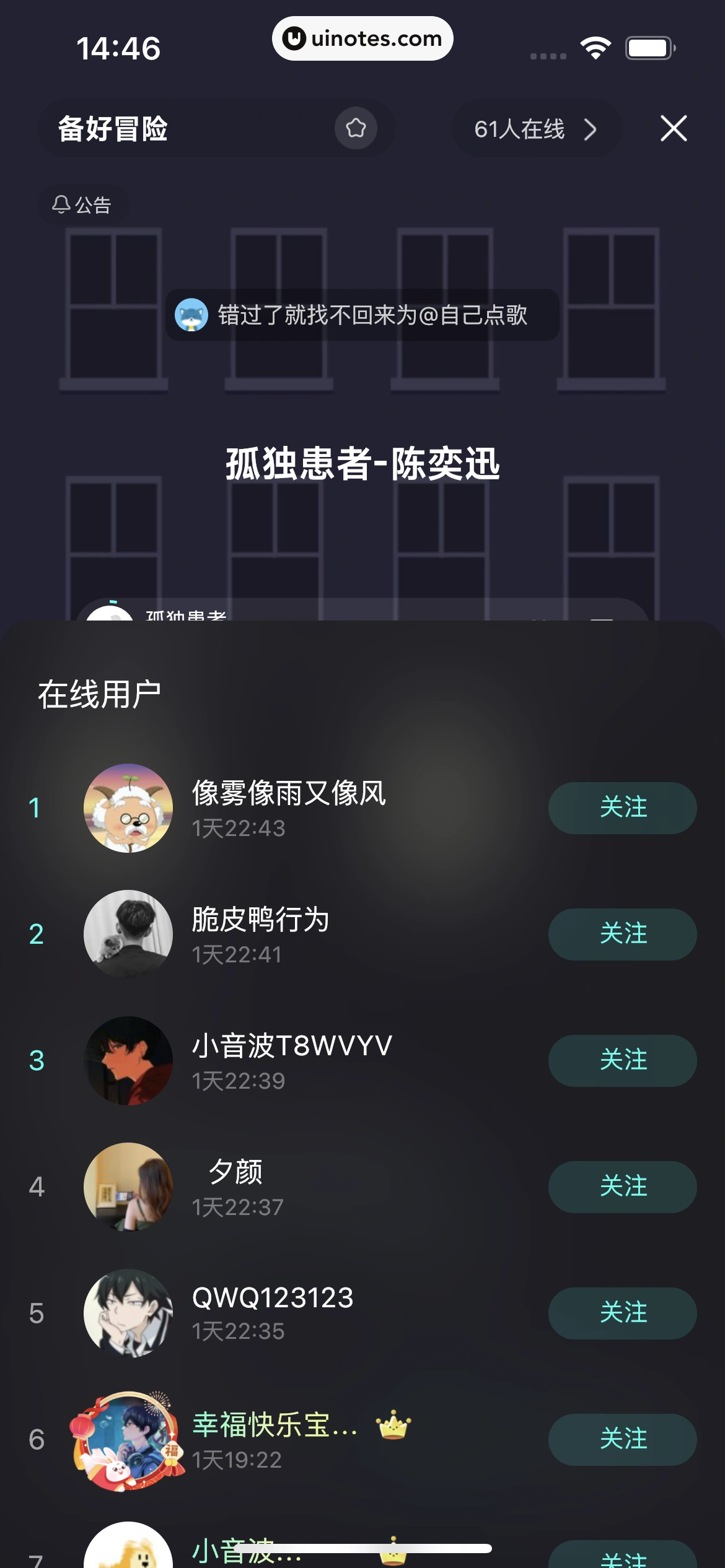
Task: Follow user 脆皮鸭行为
Action: [x=622, y=934]
